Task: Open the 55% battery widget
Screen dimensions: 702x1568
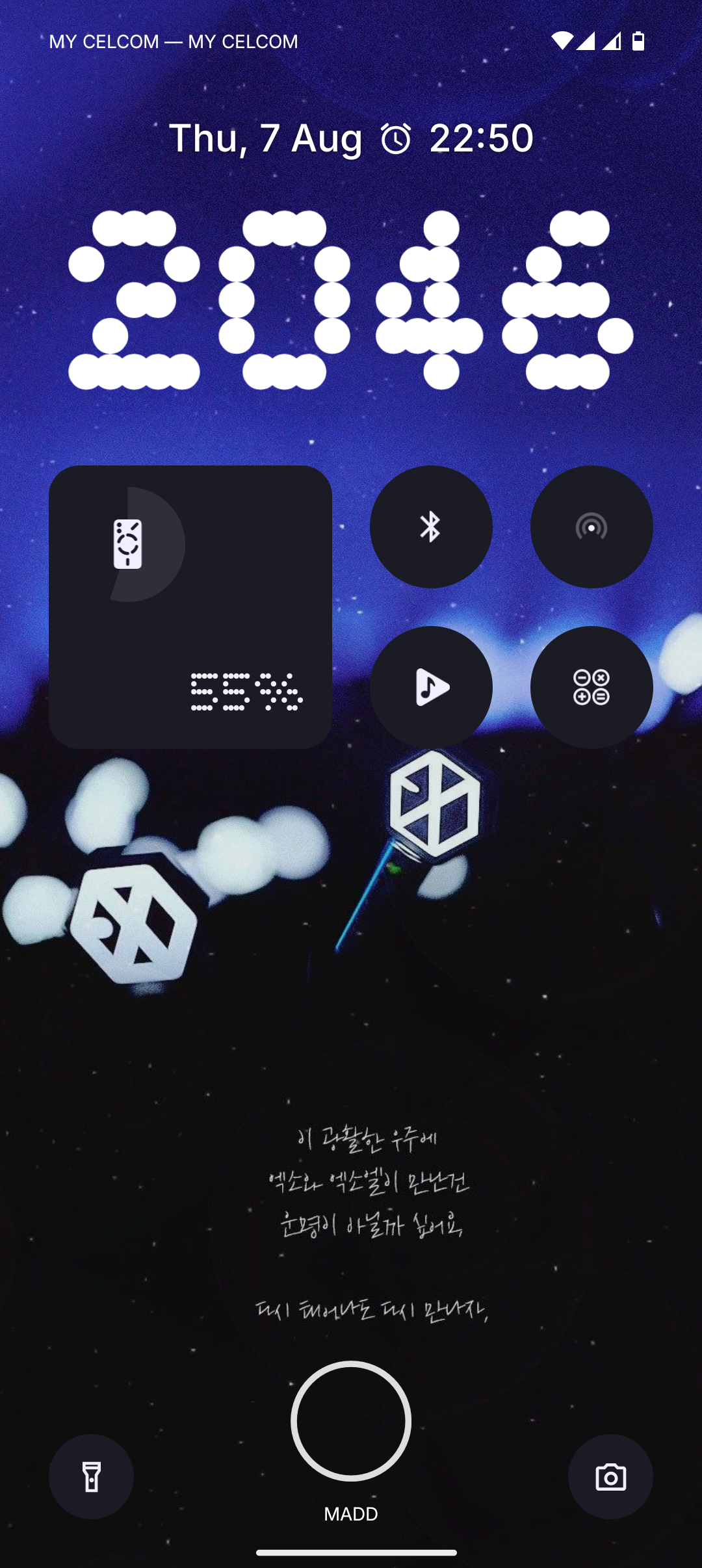Action: (190, 607)
